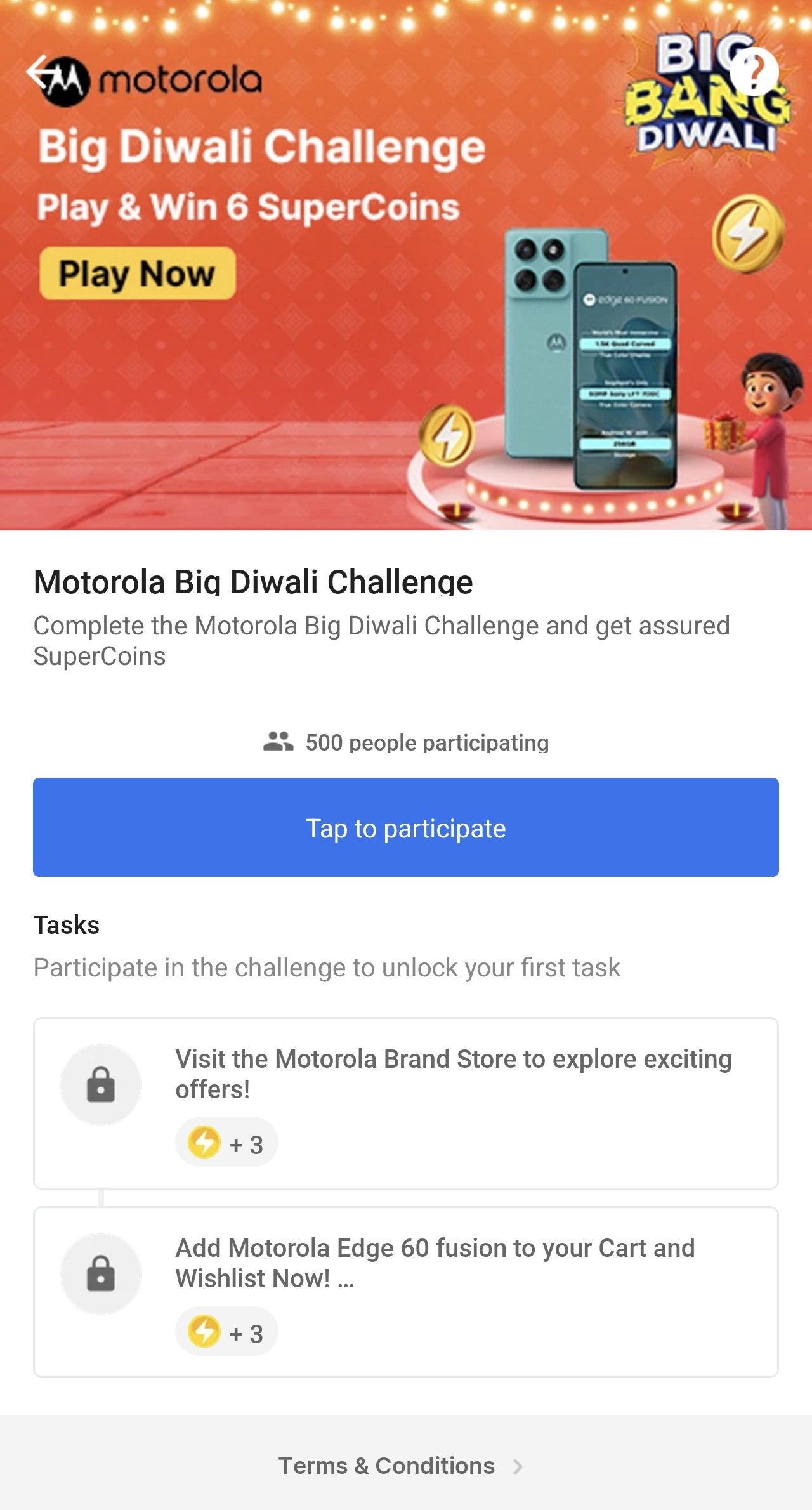Open the help question mark icon

754,72
